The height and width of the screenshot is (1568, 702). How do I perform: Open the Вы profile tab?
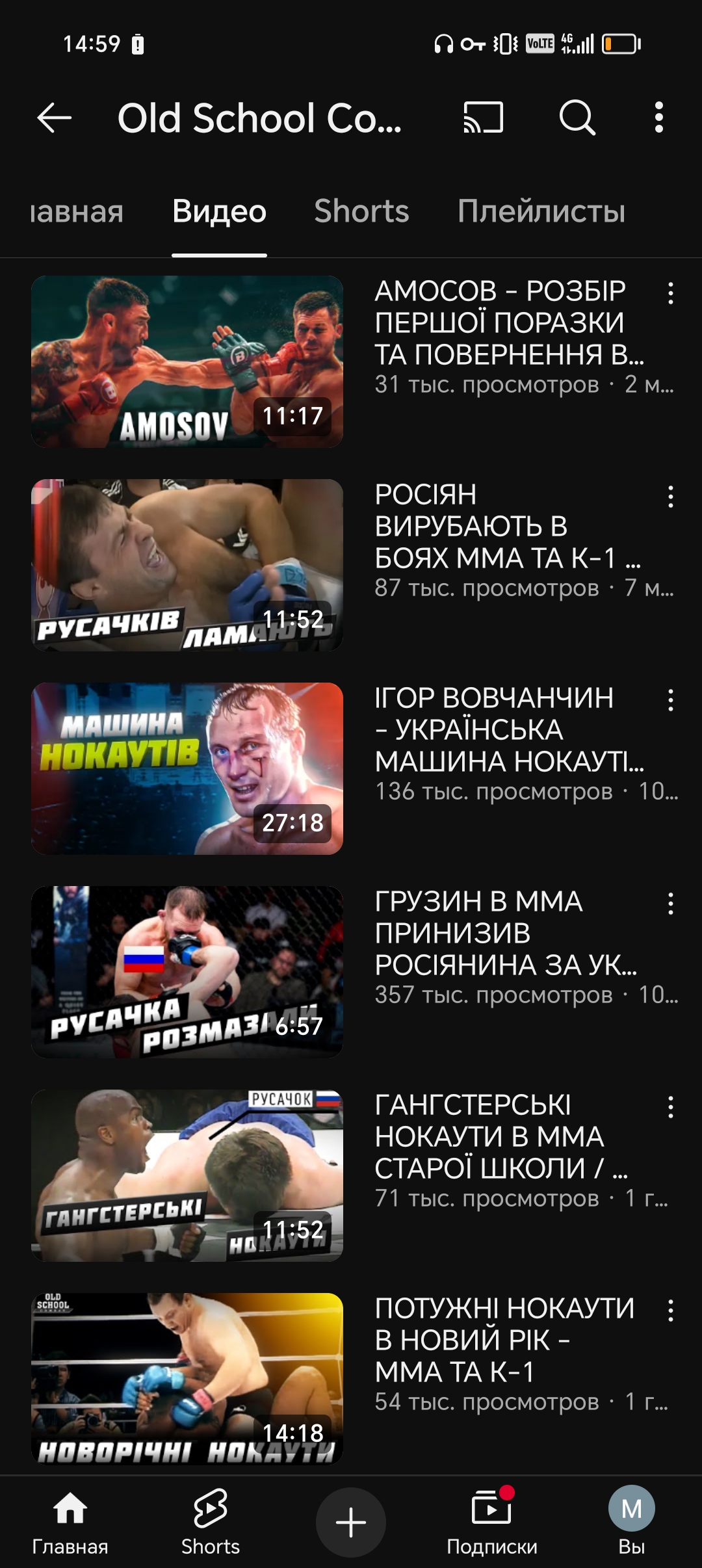pyautogui.click(x=632, y=1522)
